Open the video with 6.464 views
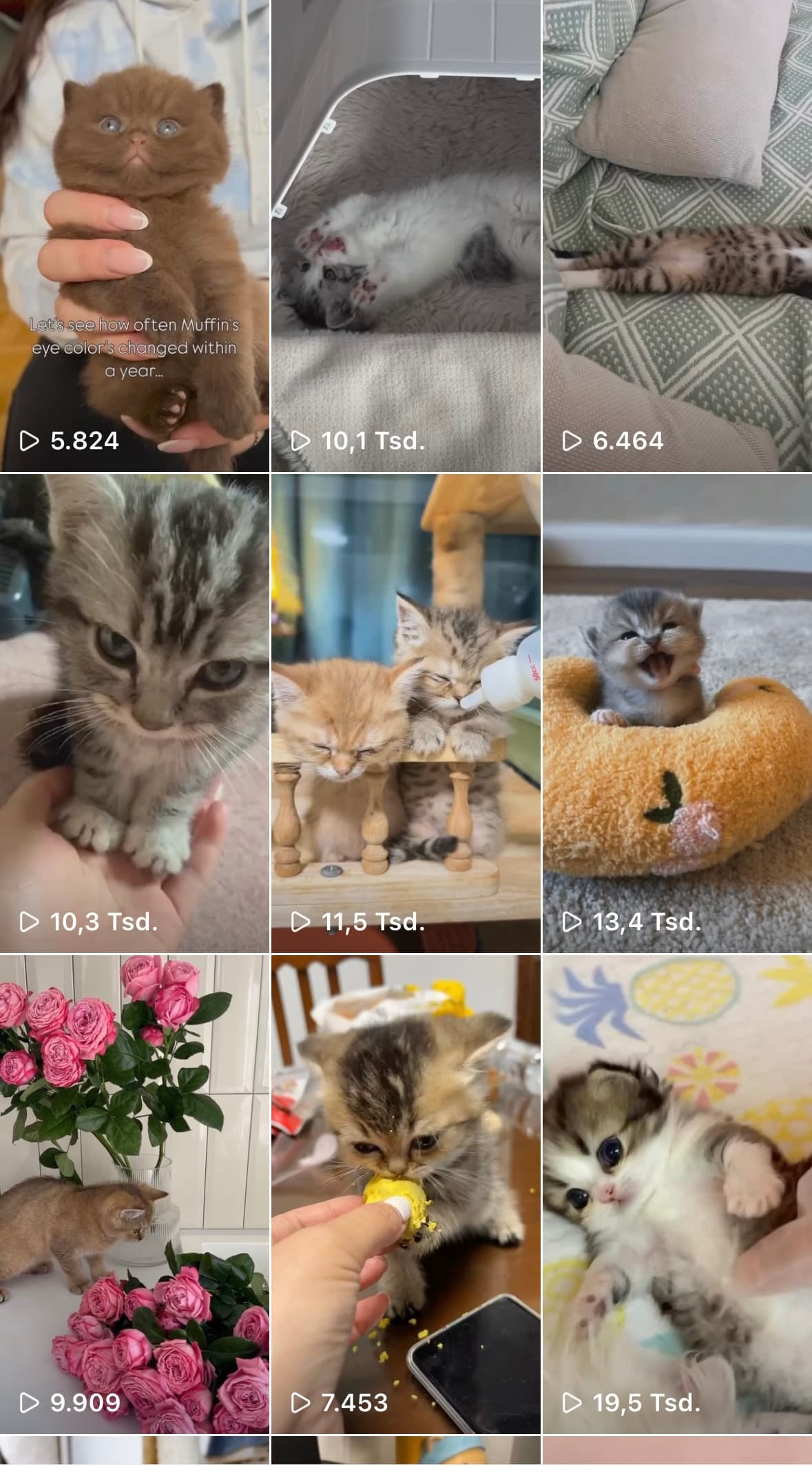The height and width of the screenshot is (1474, 812). 677,236
